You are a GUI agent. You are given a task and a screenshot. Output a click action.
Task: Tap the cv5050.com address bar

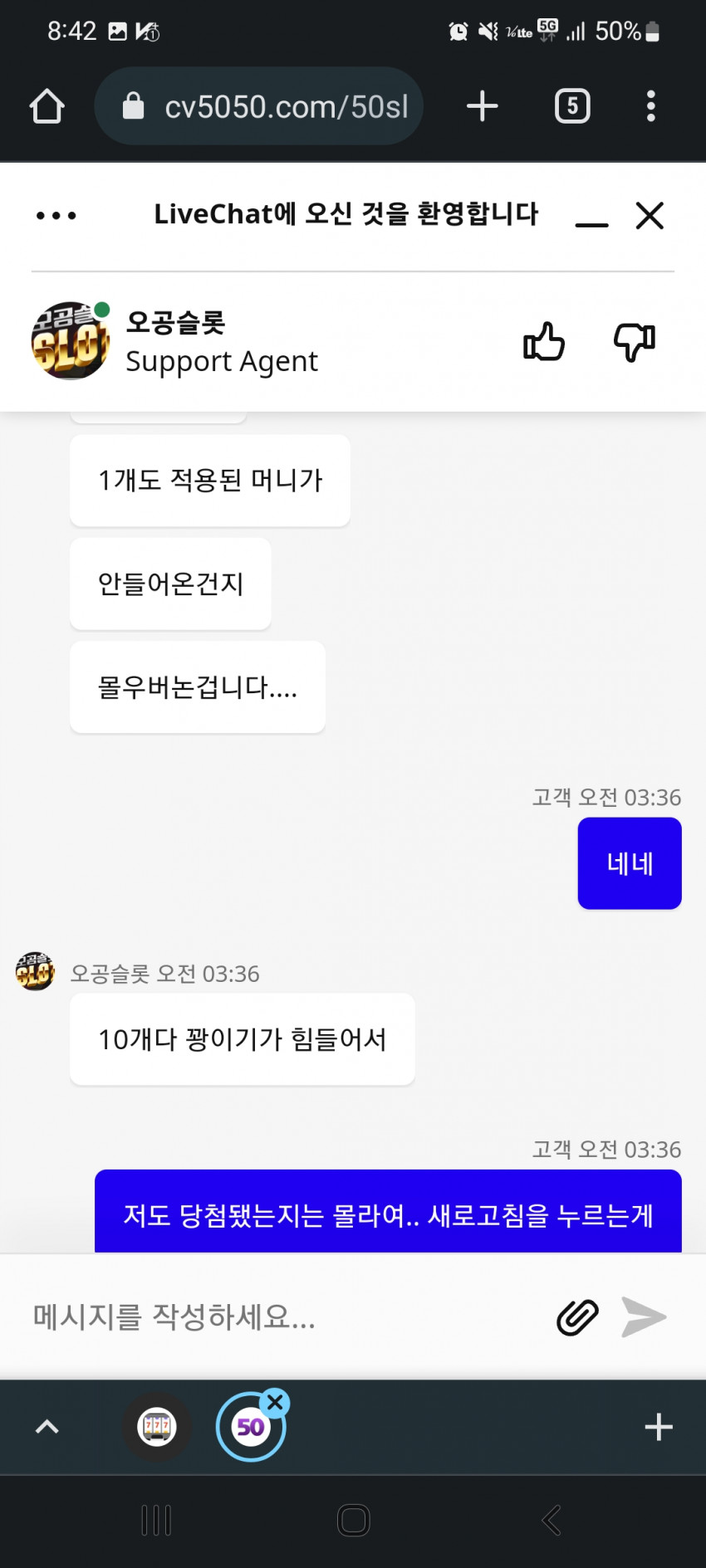(259, 106)
